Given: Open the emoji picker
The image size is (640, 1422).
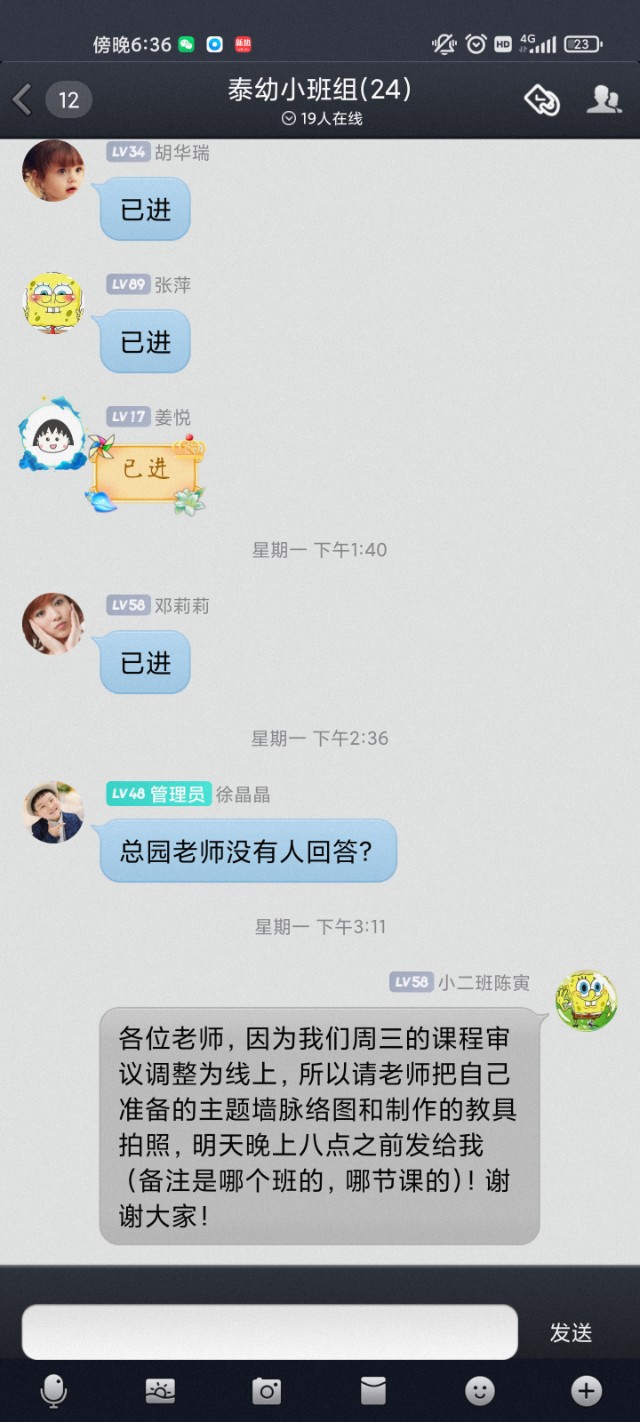Looking at the screenshot, I should tap(480, 1390).
